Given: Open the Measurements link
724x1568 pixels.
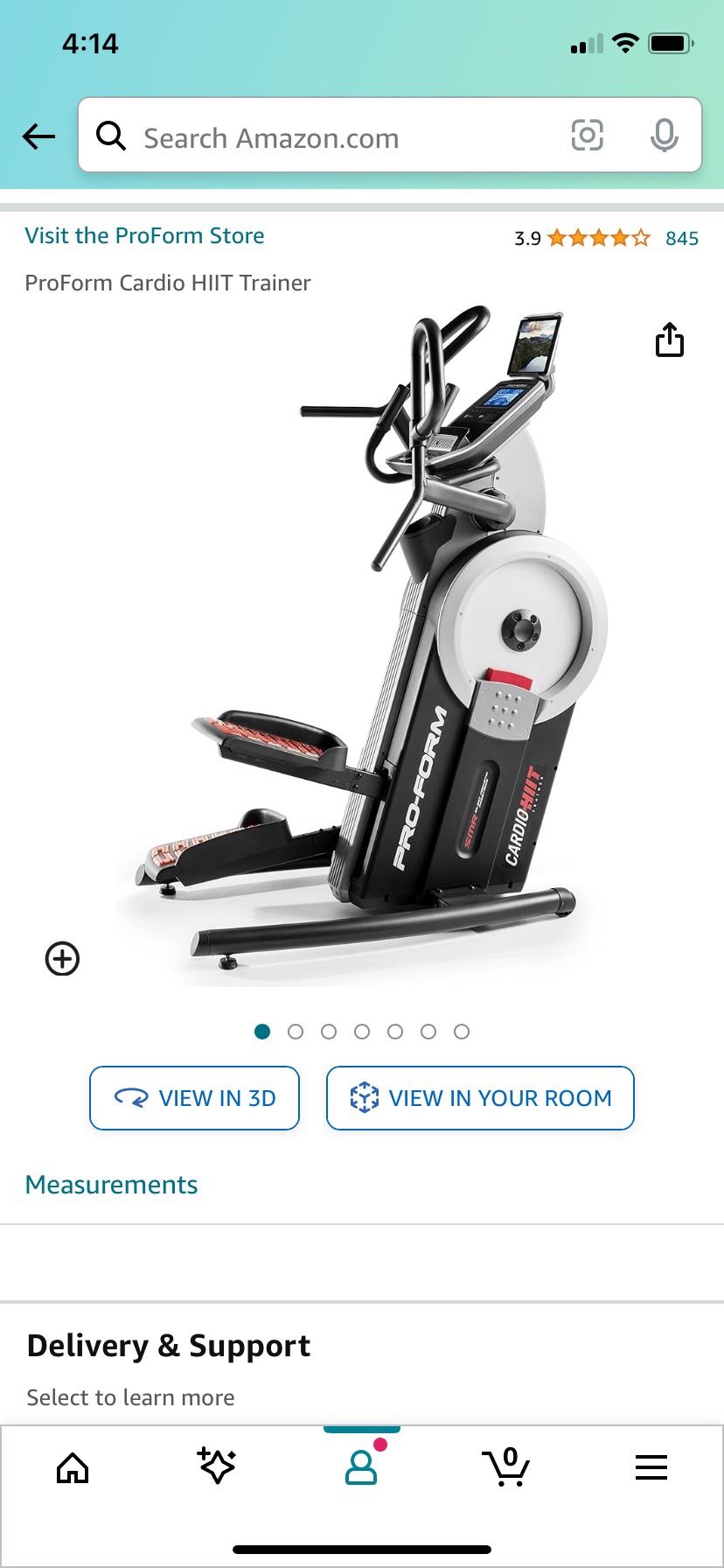Looking at the screenshot, I should pyautogui.click(x=111, y=1185).
